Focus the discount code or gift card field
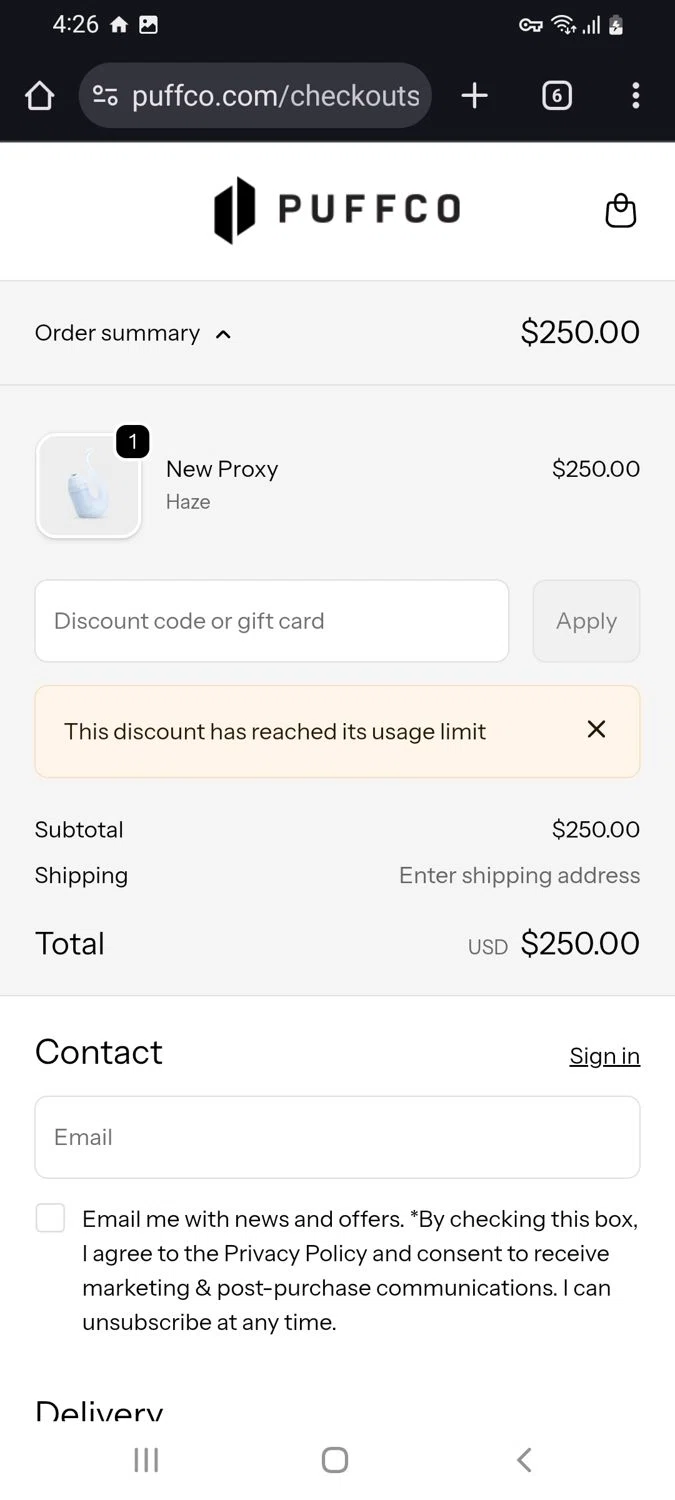This screenshot has height=1500, width=675. point(271,621)
